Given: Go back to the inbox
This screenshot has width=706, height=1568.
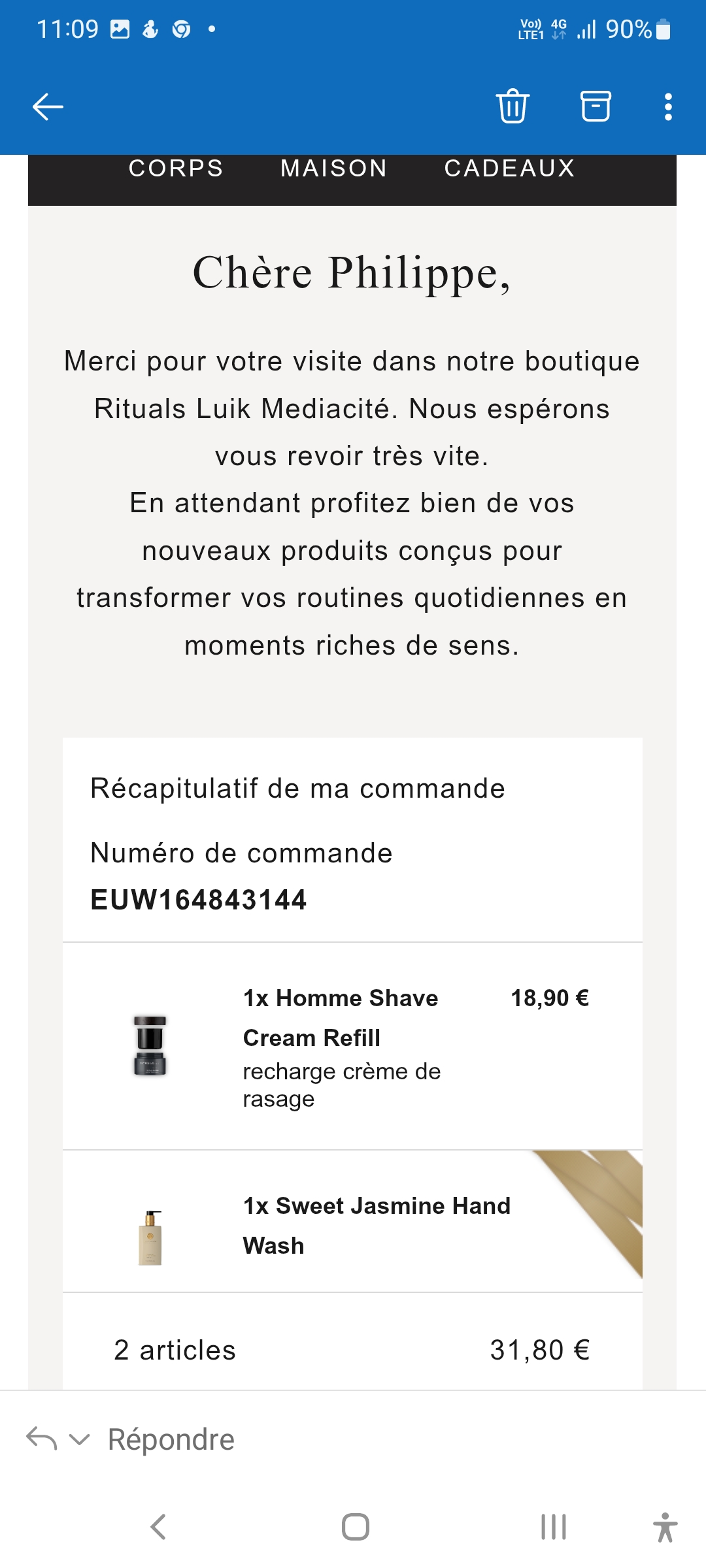Looking at the screenshot, I should coord(48,106).
